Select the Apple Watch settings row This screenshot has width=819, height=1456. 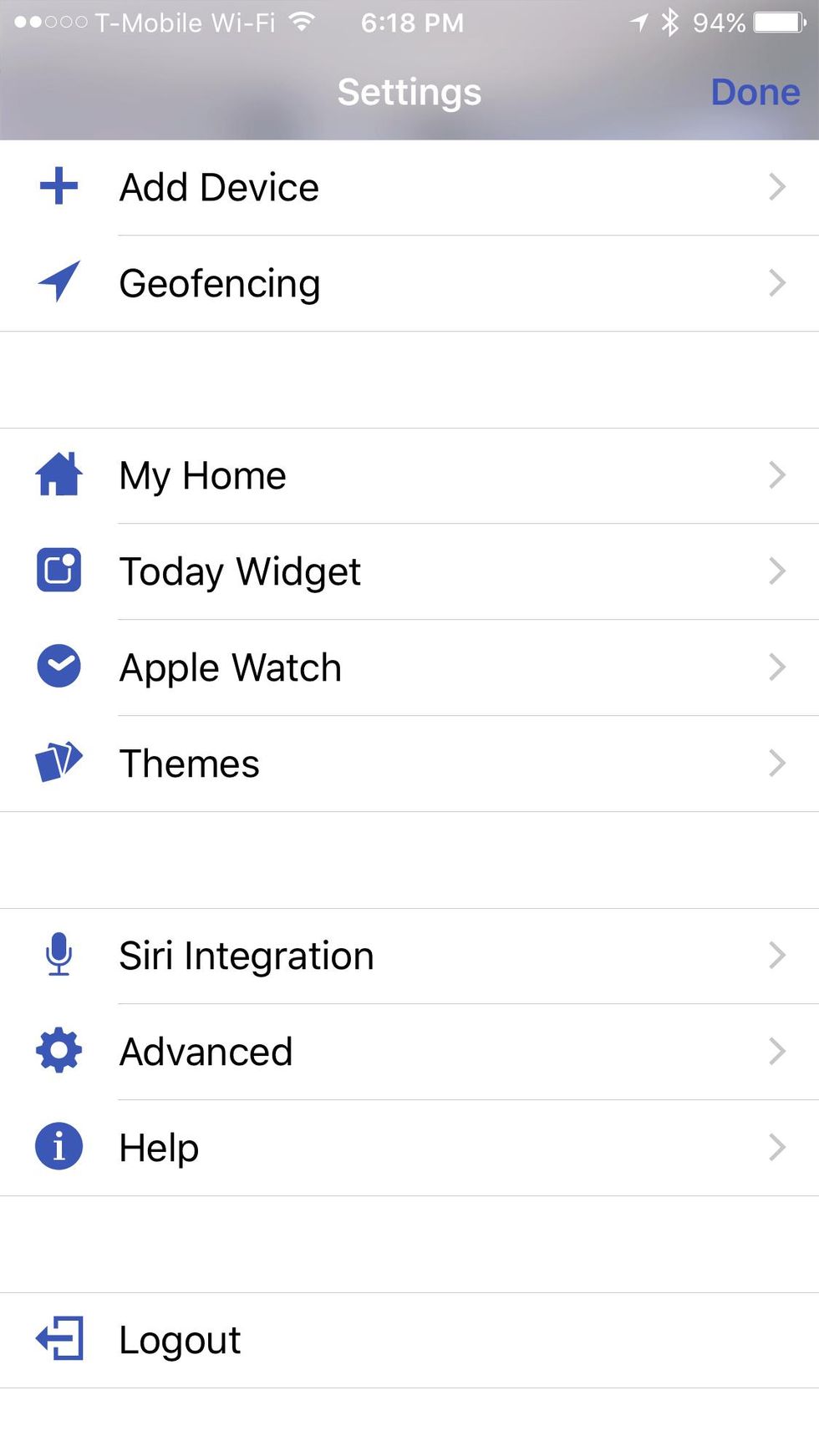click(x=334, y=666)
